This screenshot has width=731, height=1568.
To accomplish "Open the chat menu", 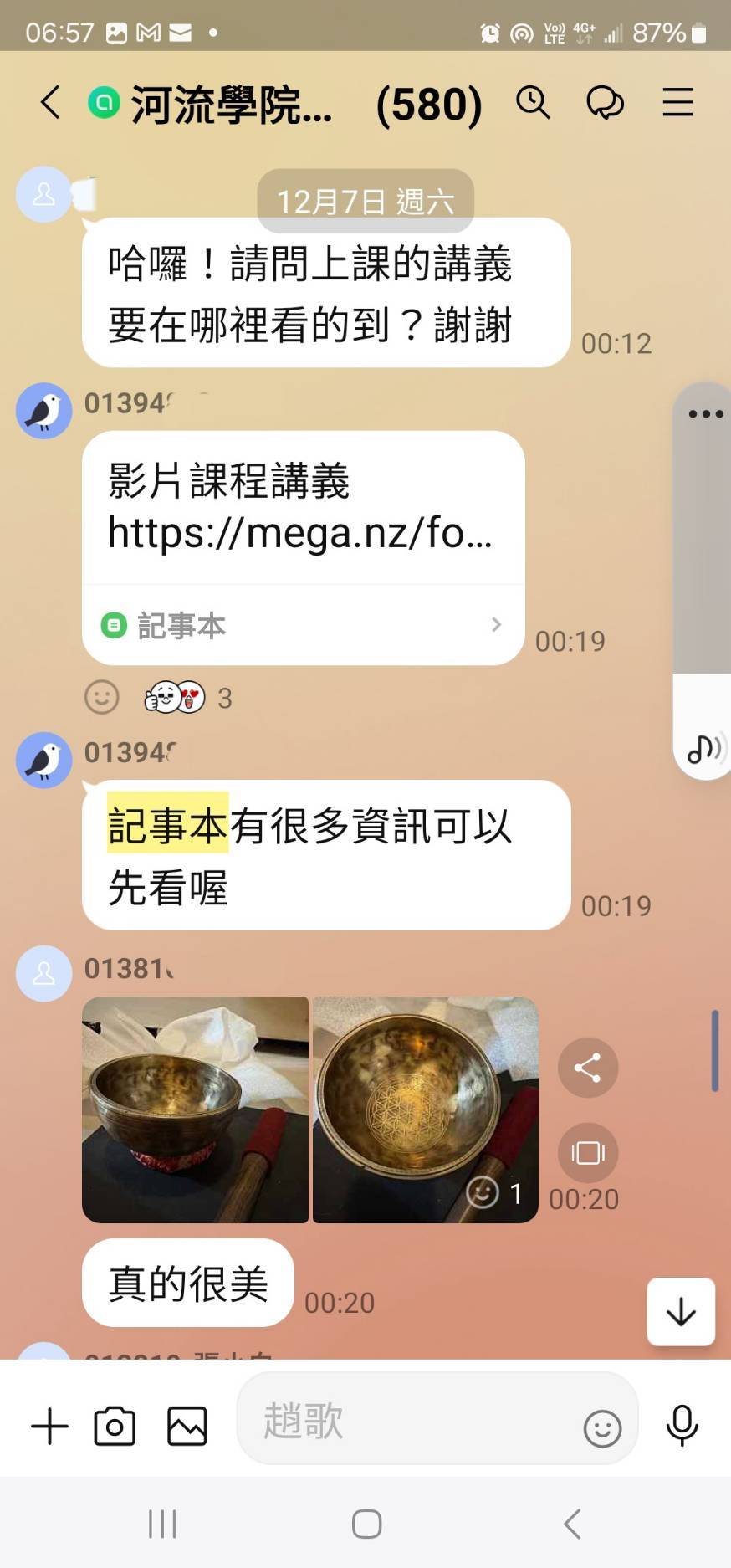I will click(677, 103).
